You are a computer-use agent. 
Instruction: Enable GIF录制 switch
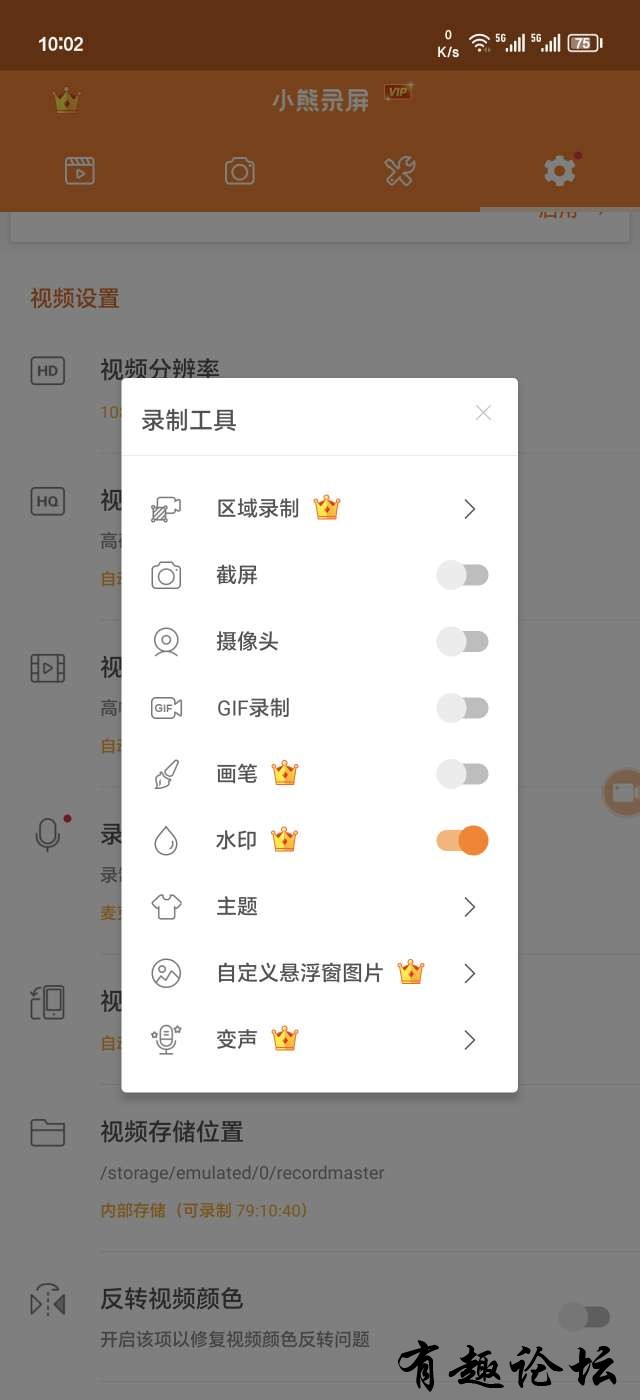coord(462,708)
